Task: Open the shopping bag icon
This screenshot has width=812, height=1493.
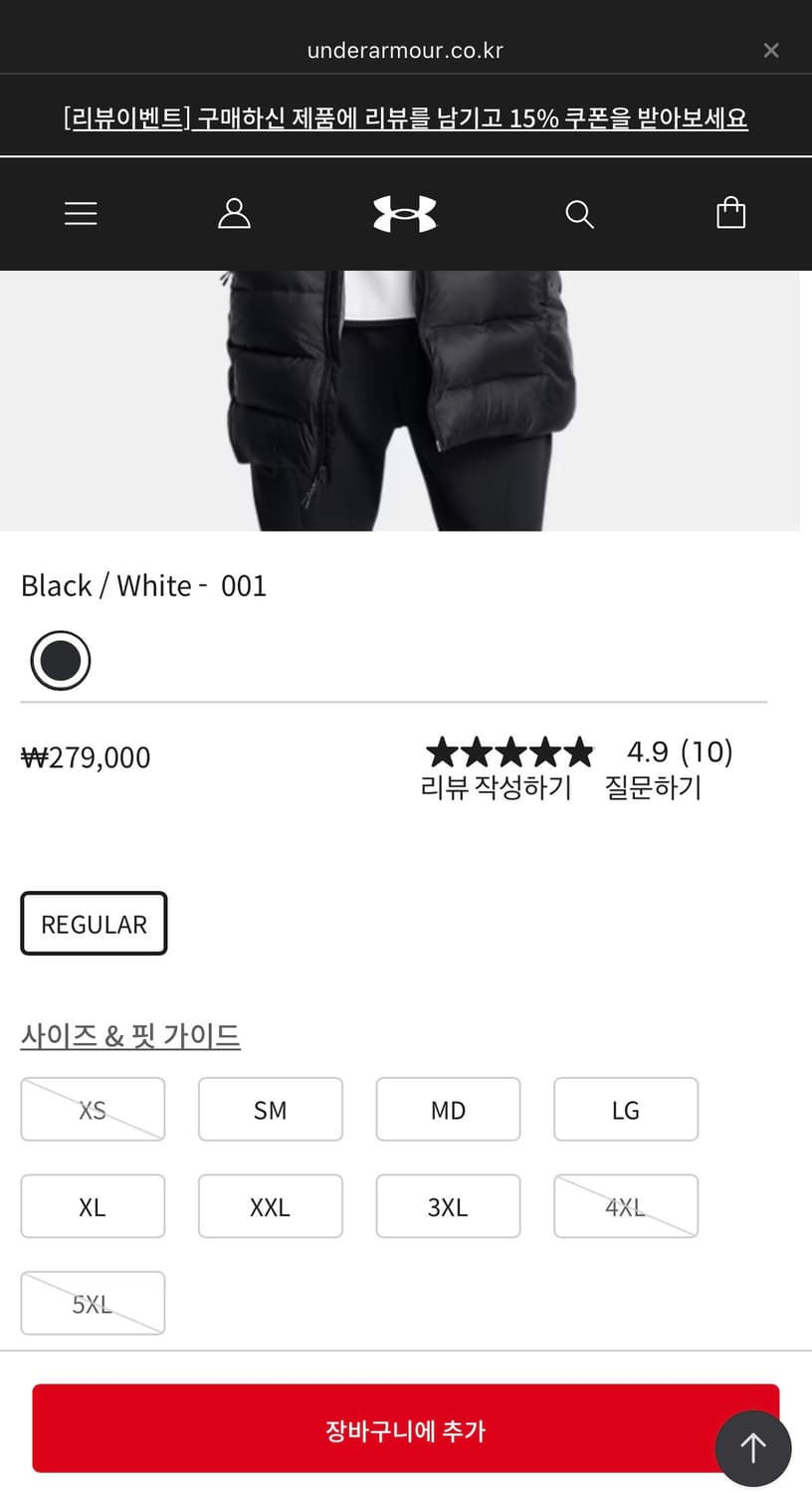Action: pyautogui.click(x=731, y=212)
